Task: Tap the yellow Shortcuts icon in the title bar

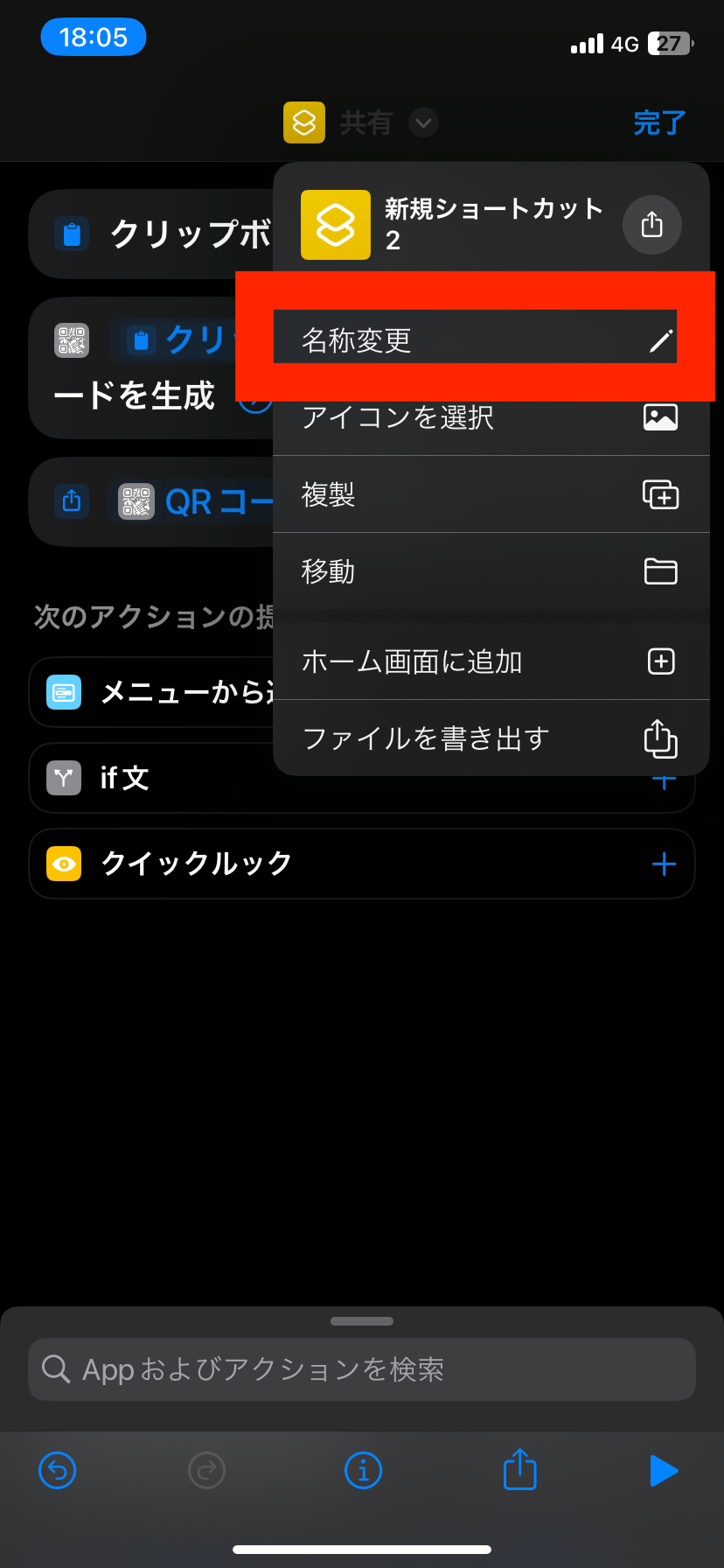Action: point(303,122)
